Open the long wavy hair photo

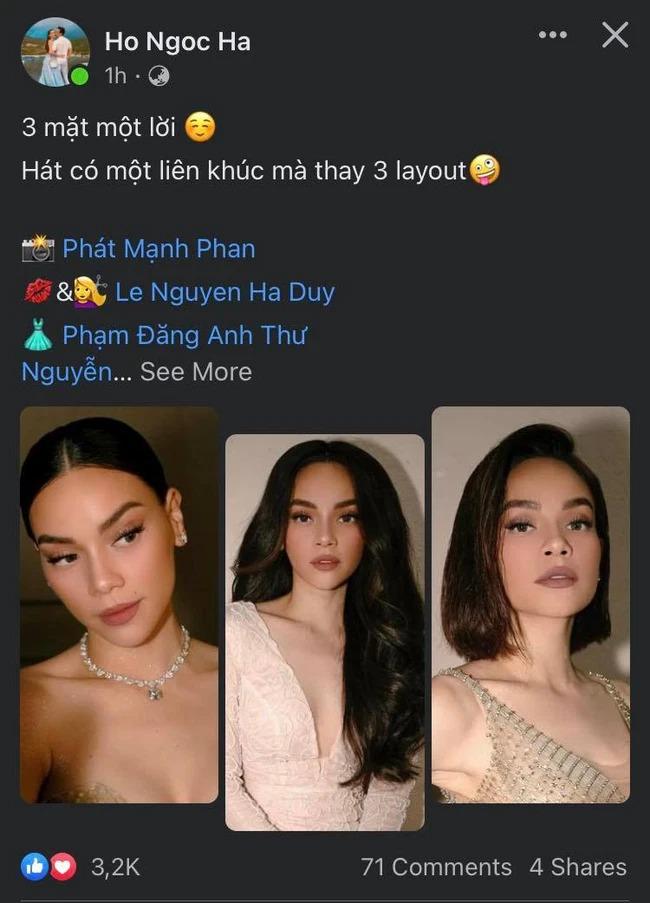(325, 632)
